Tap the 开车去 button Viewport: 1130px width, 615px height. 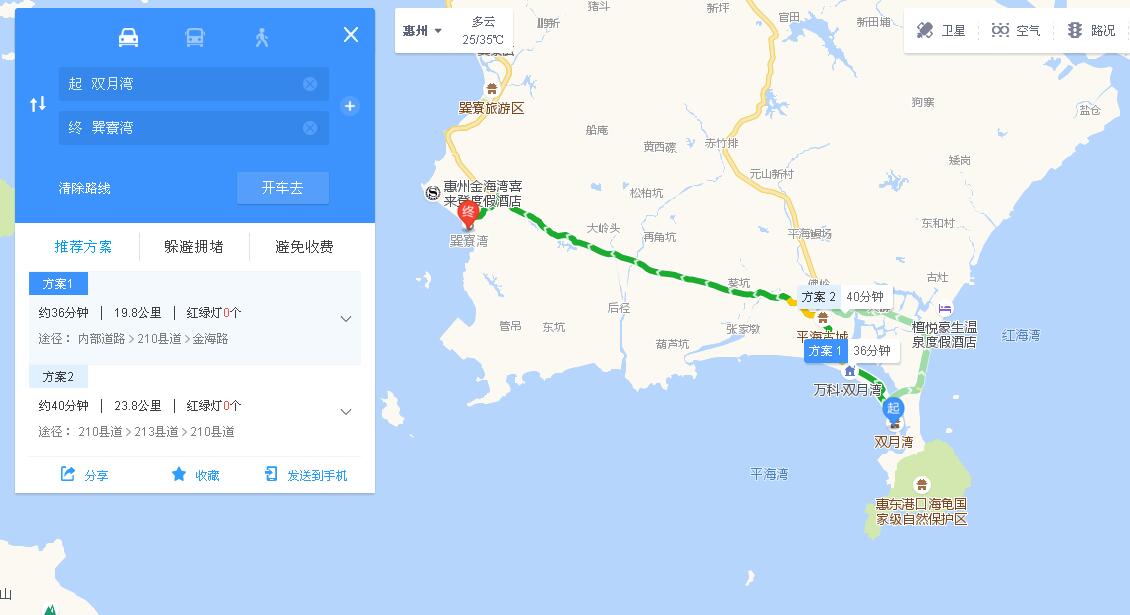pos(282,188)
